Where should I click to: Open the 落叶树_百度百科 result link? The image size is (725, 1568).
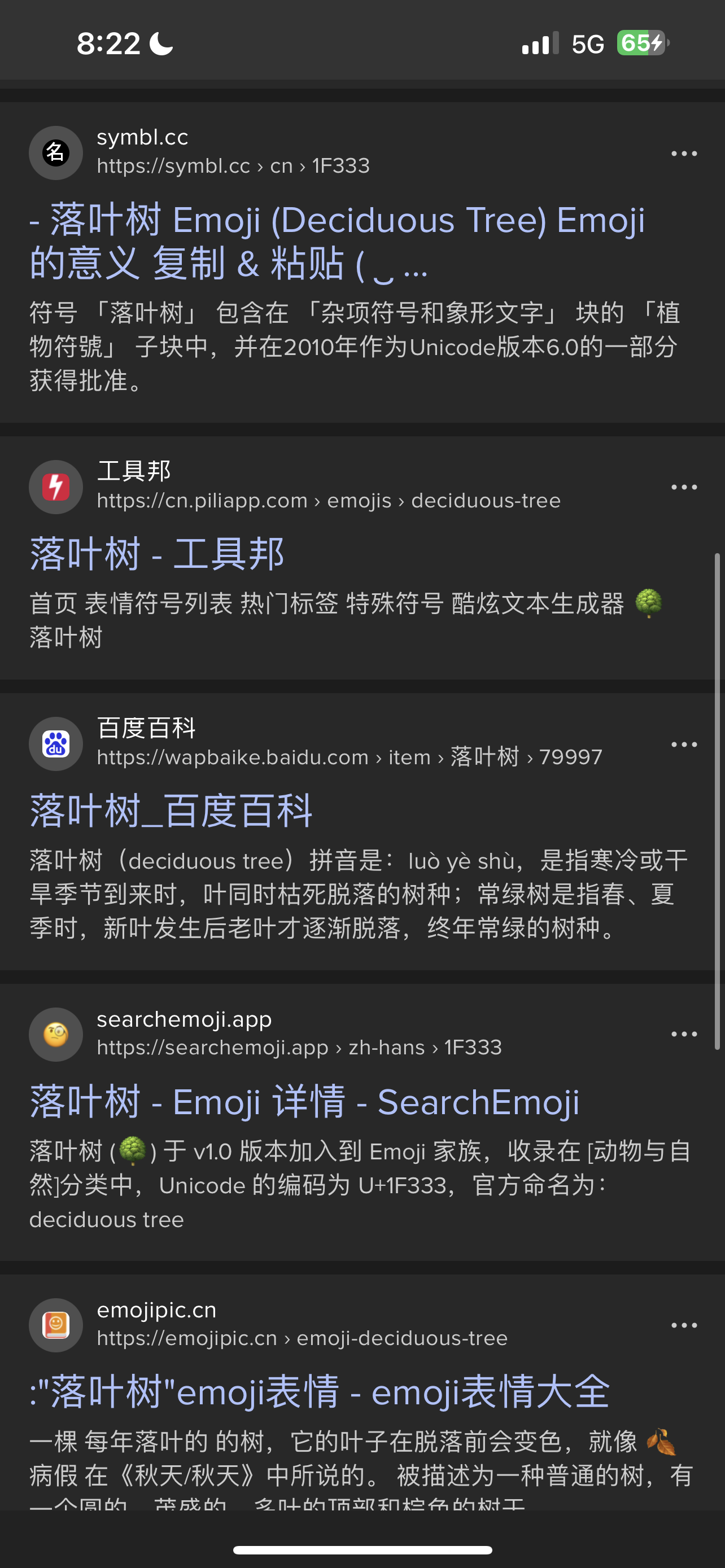[171, 811]
